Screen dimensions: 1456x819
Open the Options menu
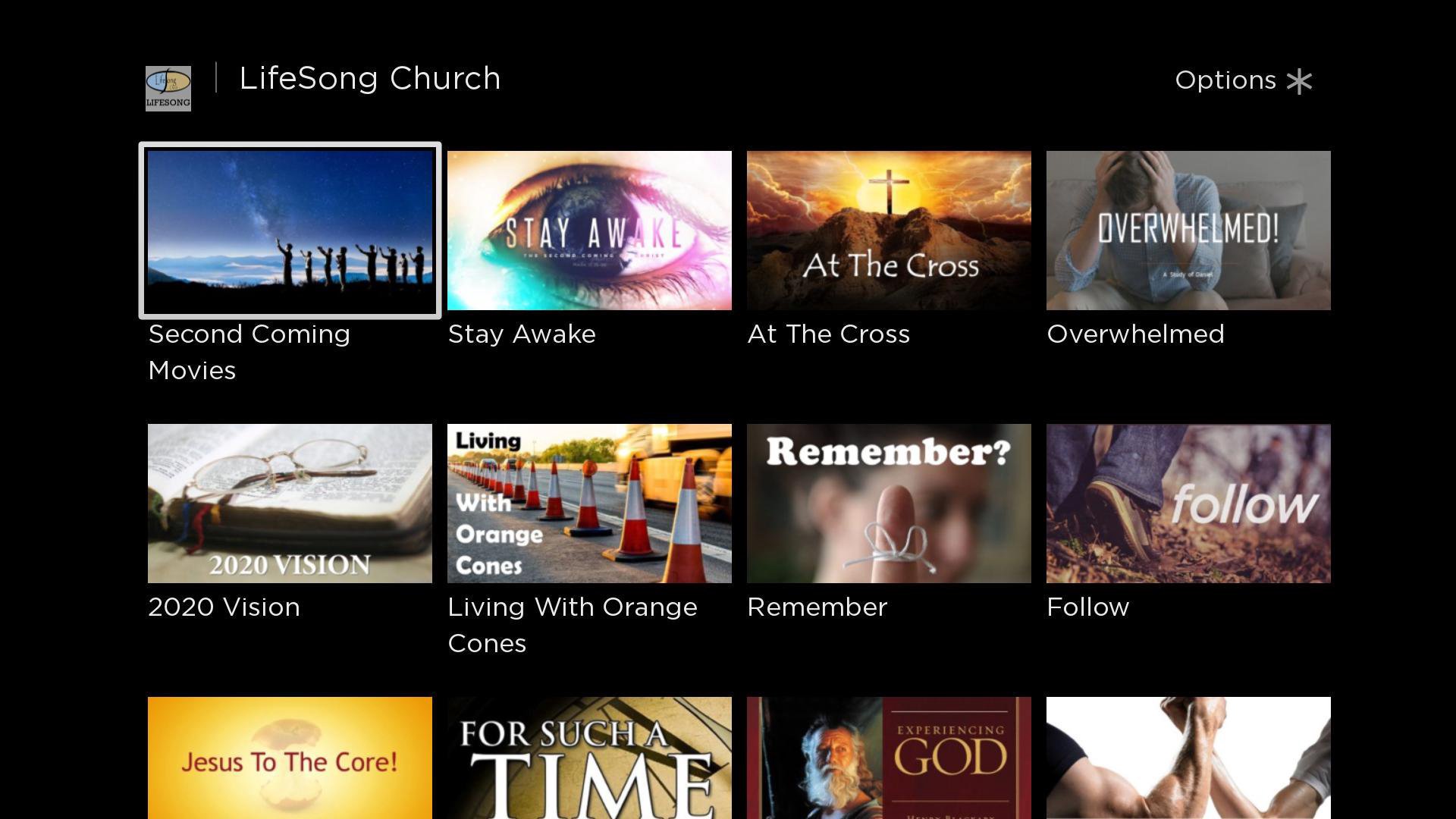click(x=1242, y=80)
